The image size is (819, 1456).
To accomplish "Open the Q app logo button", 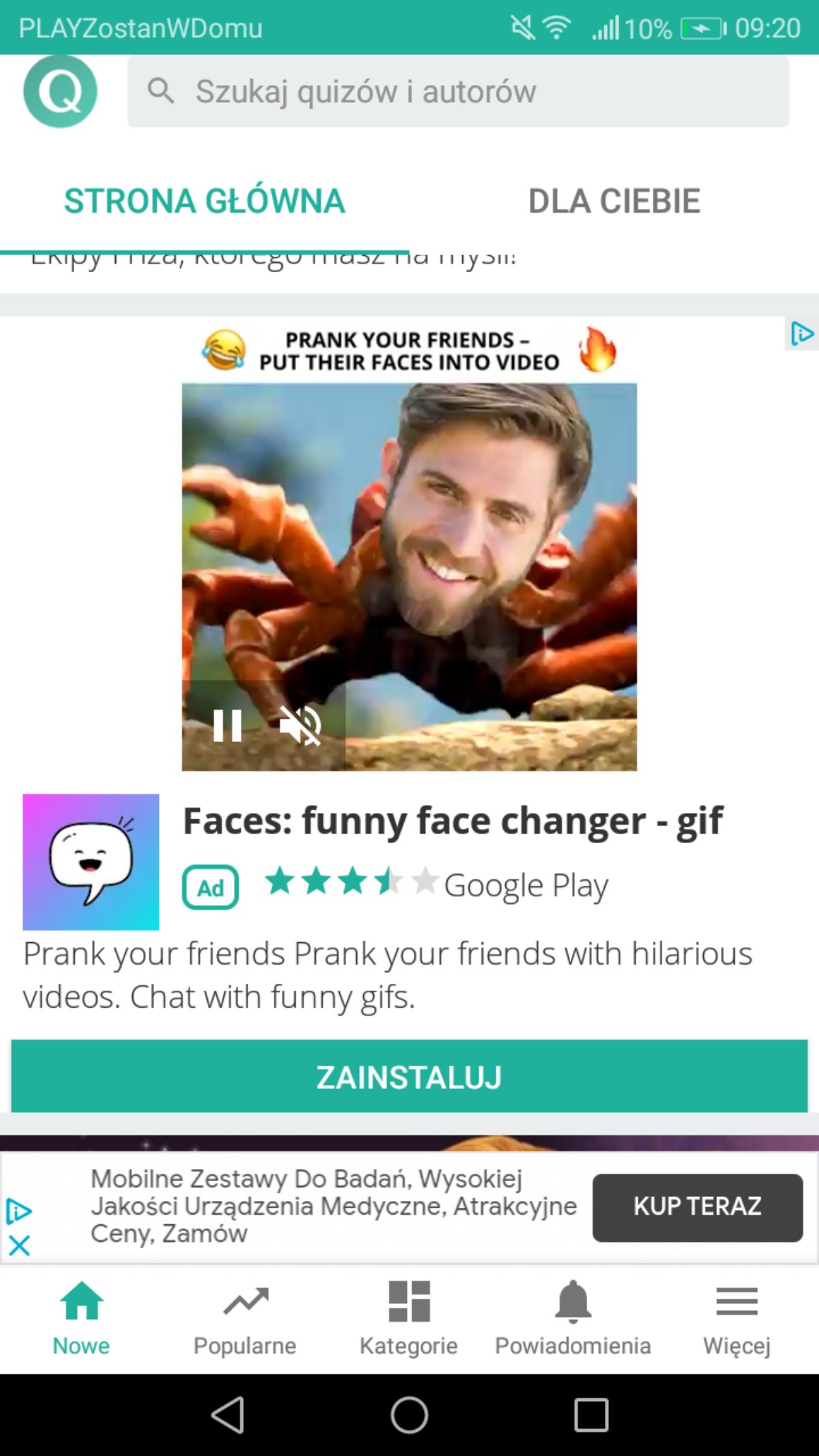I will [60, 91].
